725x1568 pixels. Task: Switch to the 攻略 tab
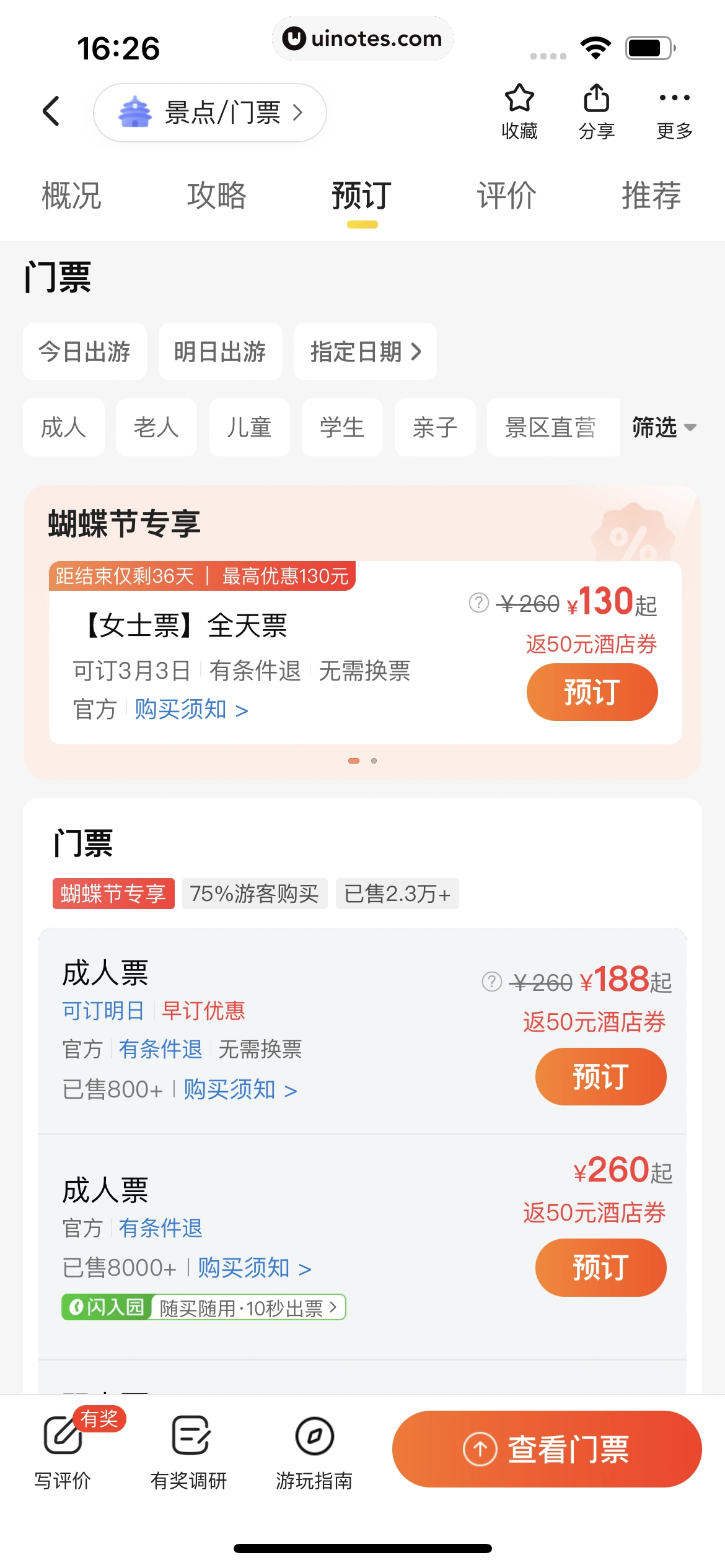tap(217, 196)
